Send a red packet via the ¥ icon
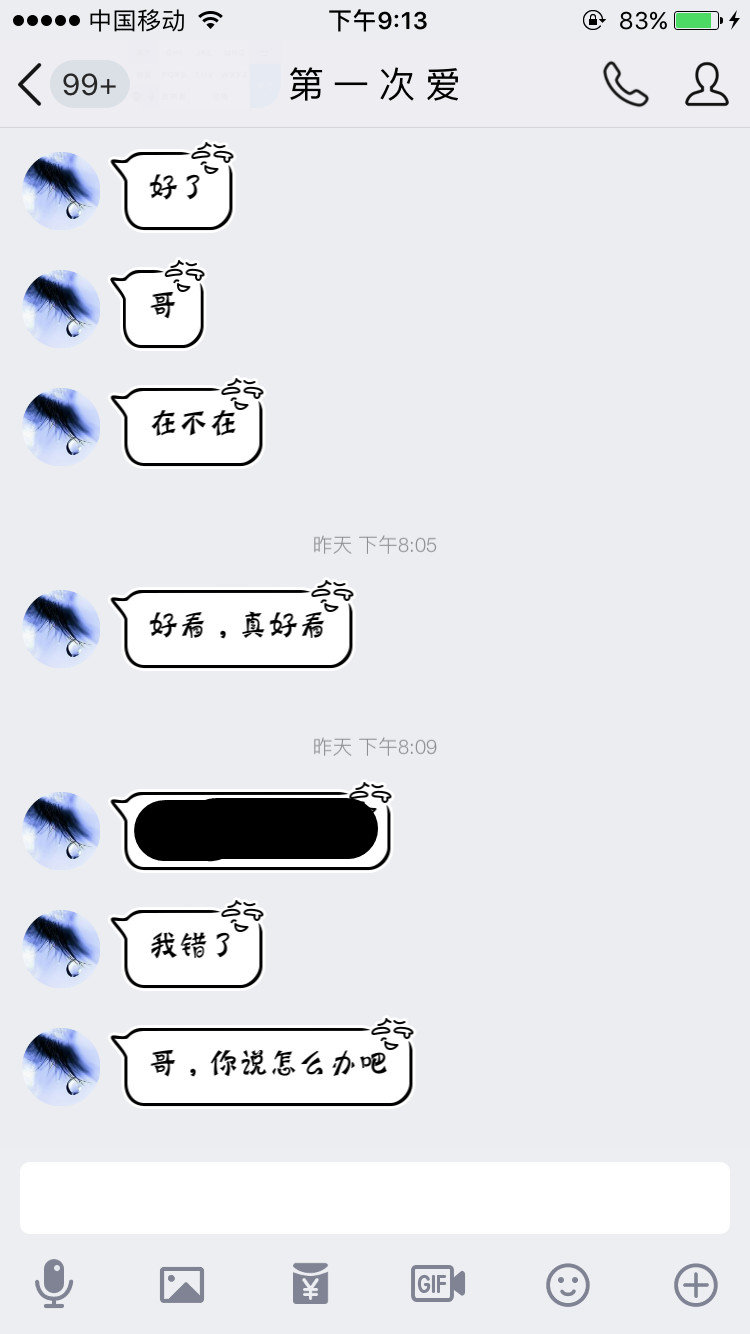750x1334 pixels. pos(310,1284)
